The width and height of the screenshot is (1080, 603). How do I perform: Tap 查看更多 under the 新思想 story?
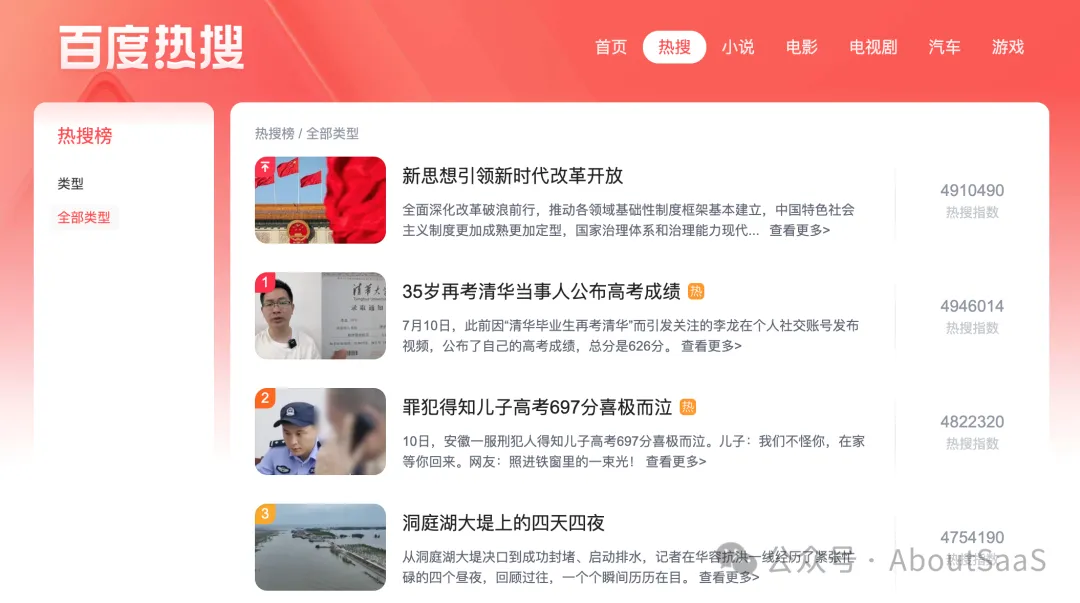coord(799,230)
